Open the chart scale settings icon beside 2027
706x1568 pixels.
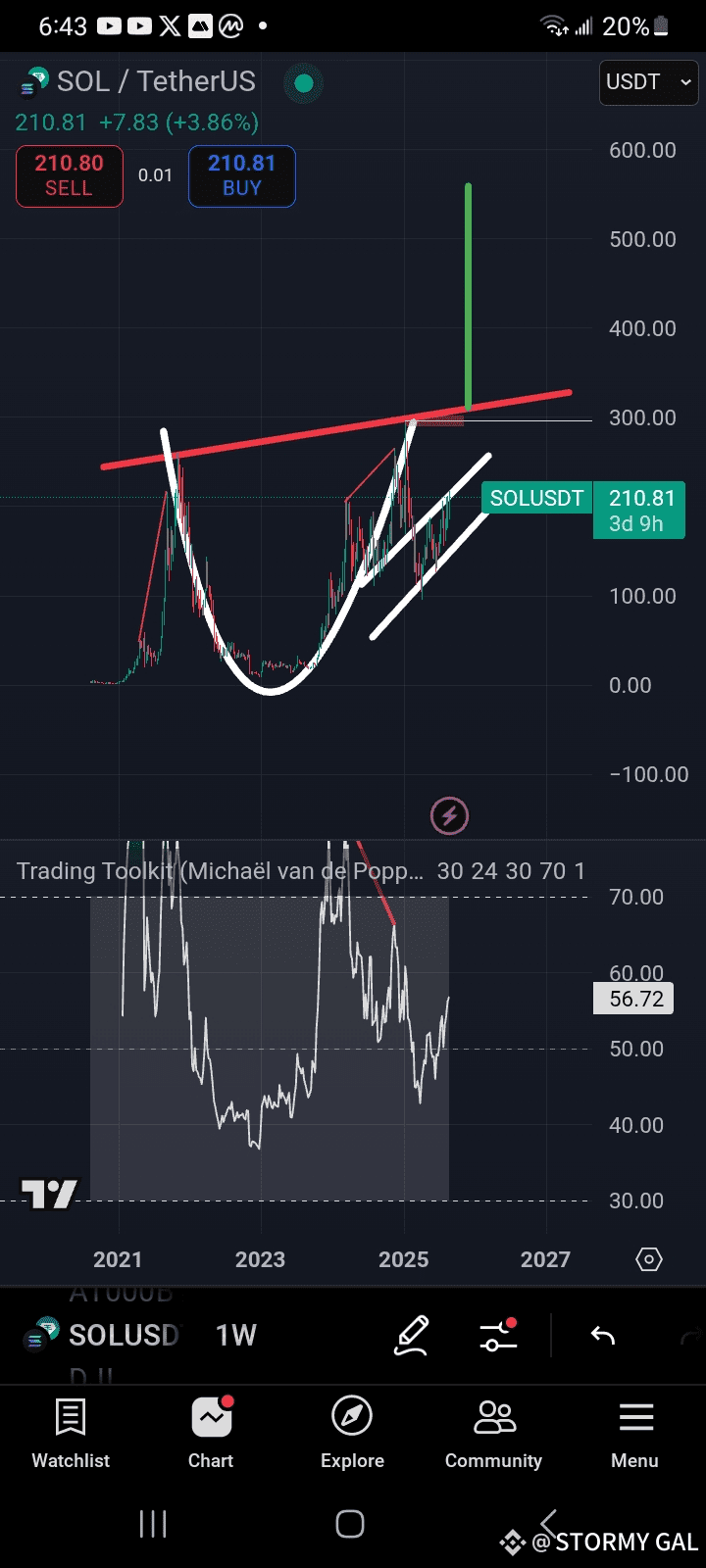[x=649, y=1259]
